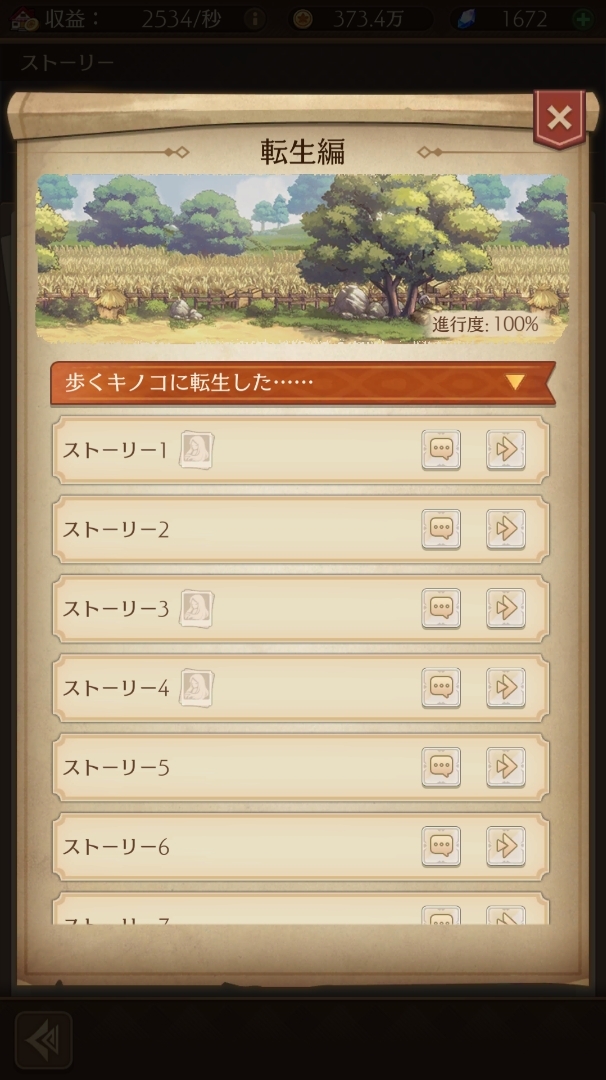Open dialogue log for ストーリー1
This screenshot has height=1080, width=606.
(441, 450)
